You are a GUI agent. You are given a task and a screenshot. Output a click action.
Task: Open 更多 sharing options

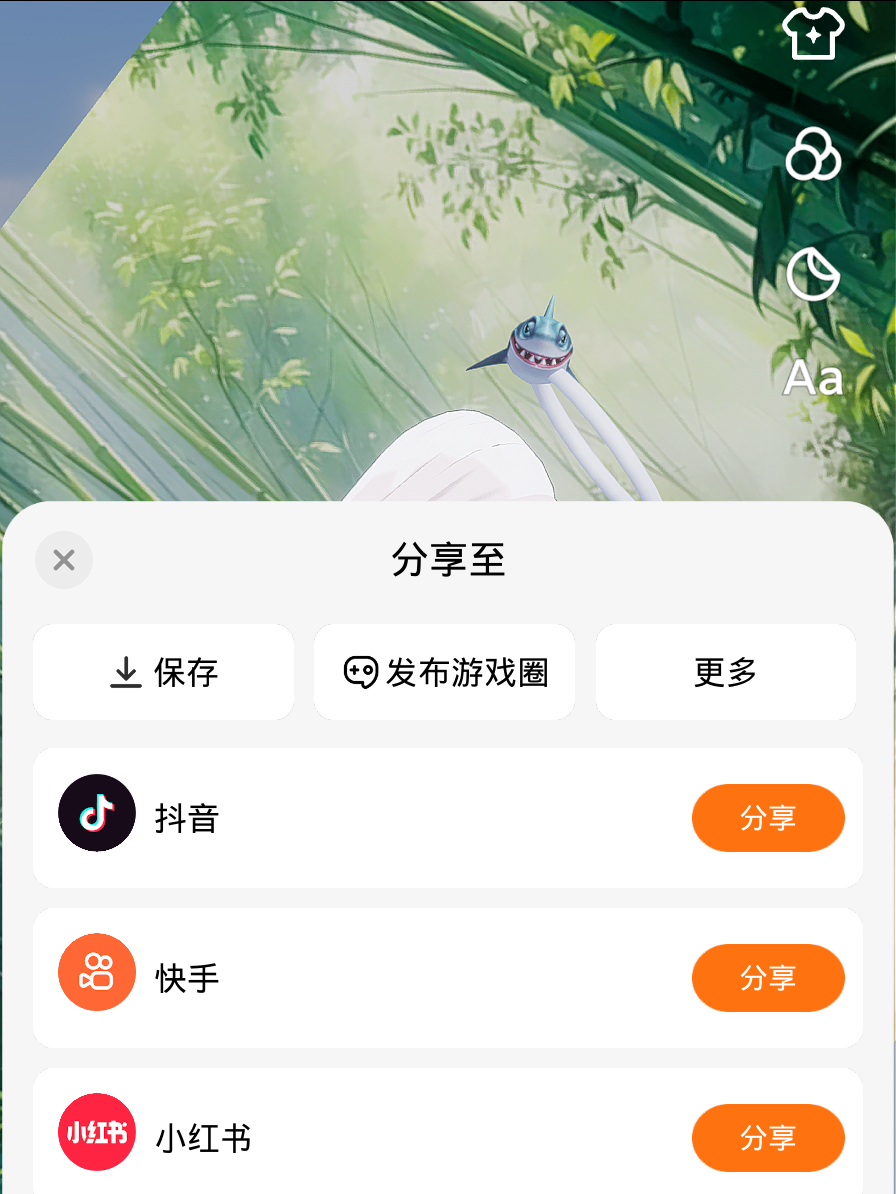pos(725,672)
